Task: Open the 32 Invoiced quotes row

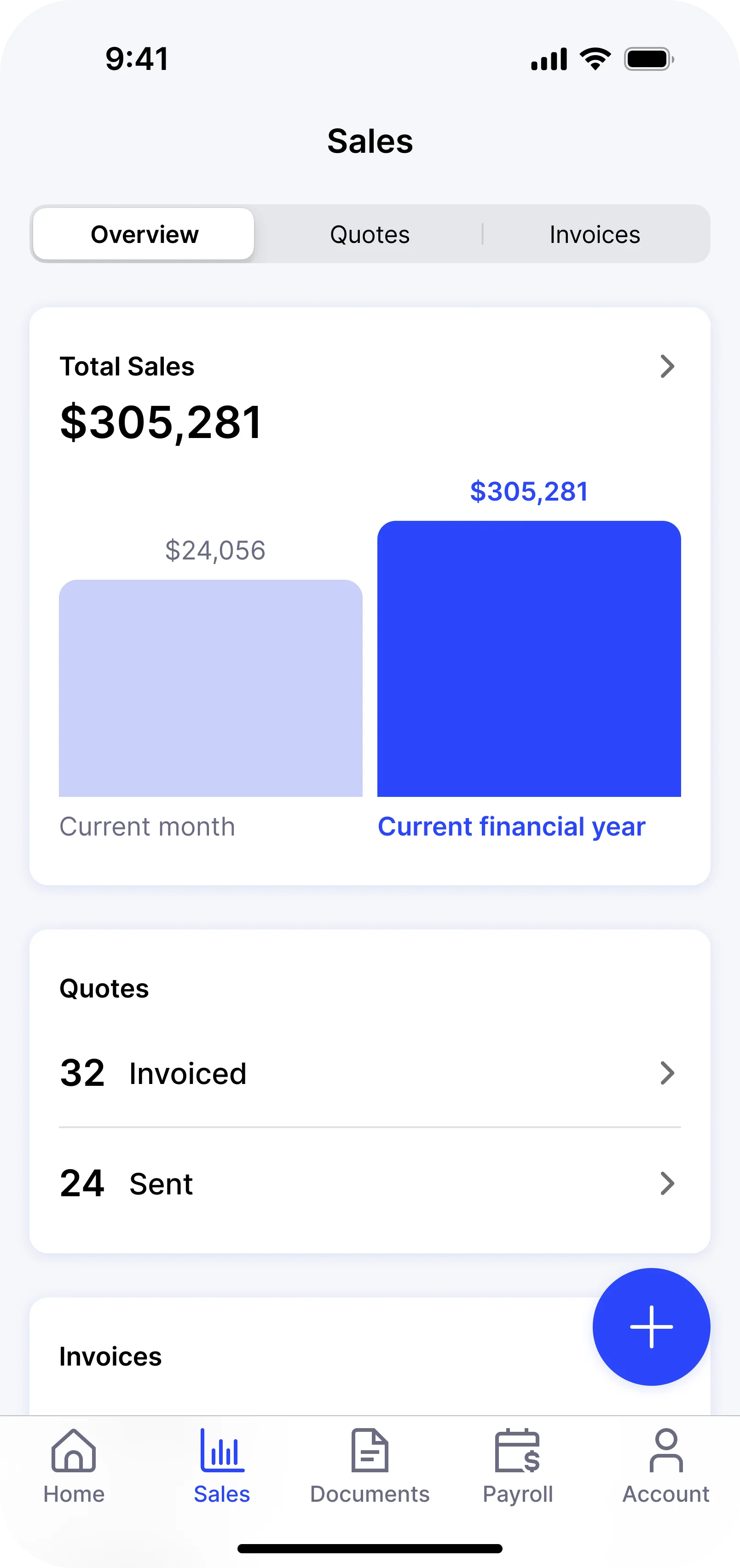Action: point(370,1073)
